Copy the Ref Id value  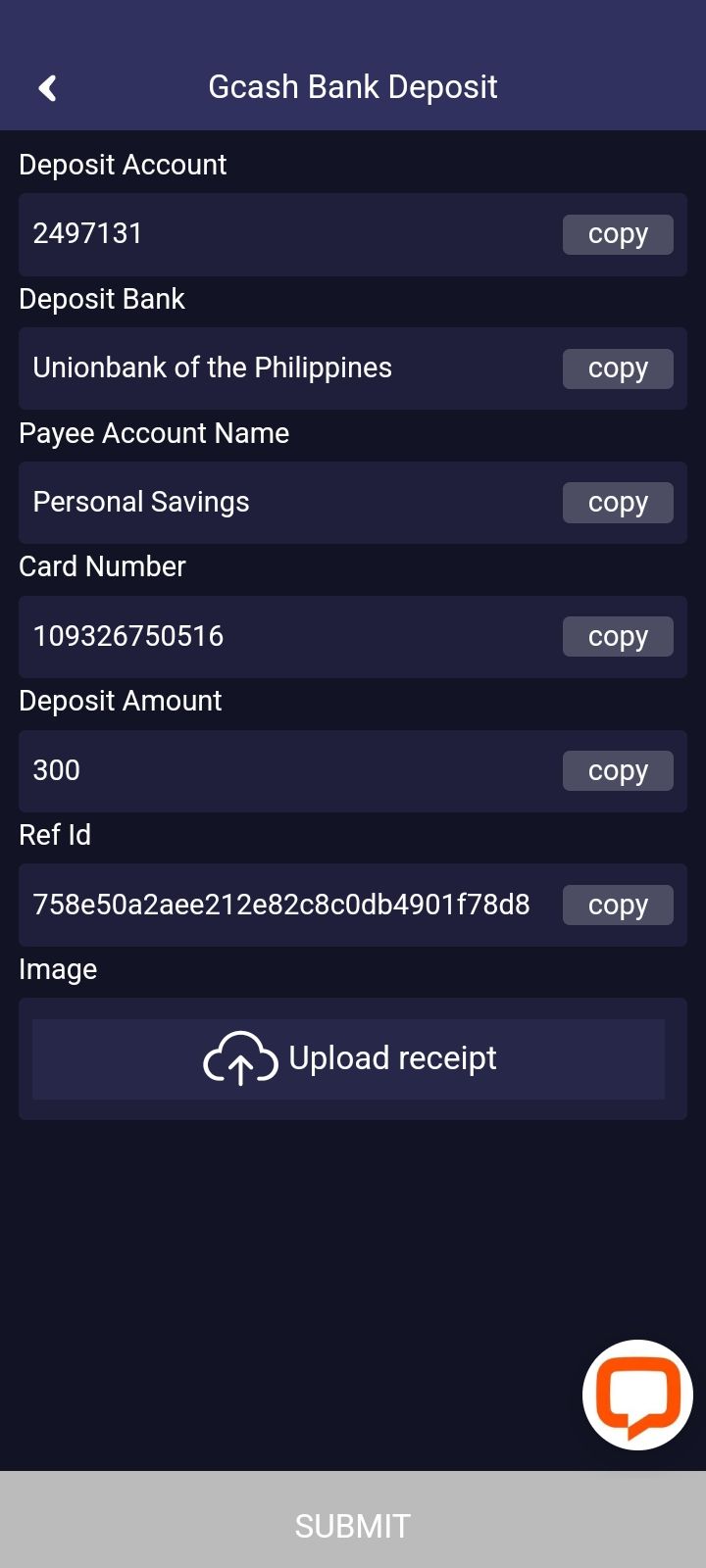pos(618,905)
